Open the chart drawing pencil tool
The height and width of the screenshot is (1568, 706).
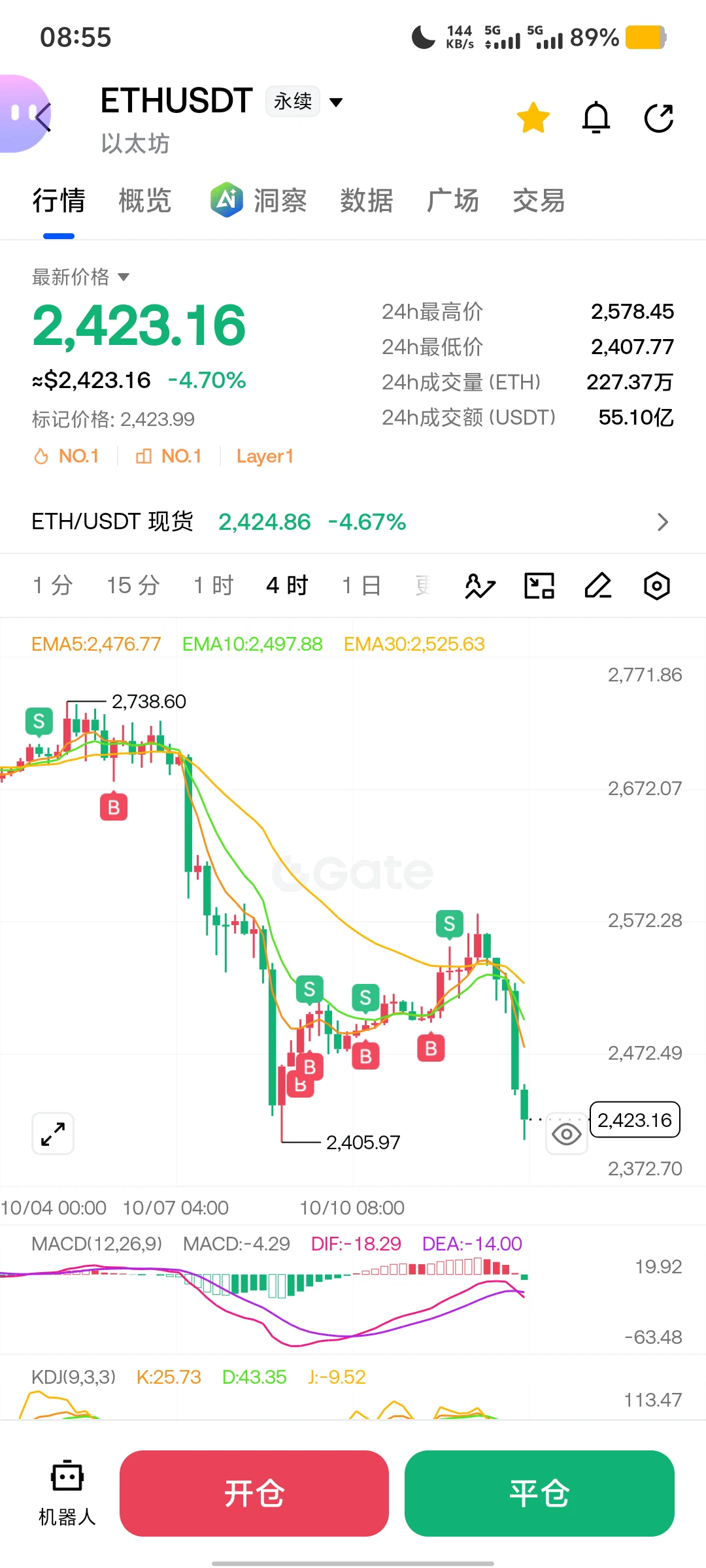pyautogui.click(x=598, y=586)
